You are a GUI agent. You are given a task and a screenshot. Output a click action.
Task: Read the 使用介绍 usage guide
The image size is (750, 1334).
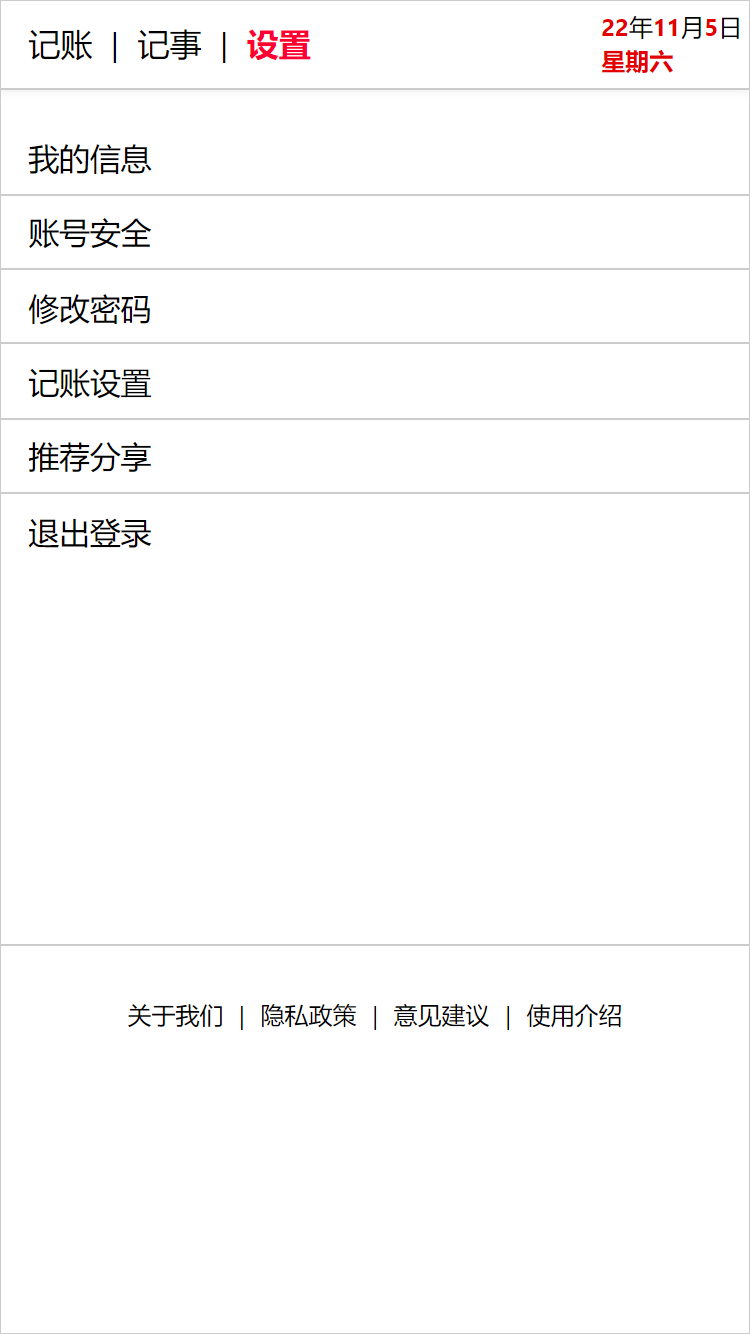573,1016
